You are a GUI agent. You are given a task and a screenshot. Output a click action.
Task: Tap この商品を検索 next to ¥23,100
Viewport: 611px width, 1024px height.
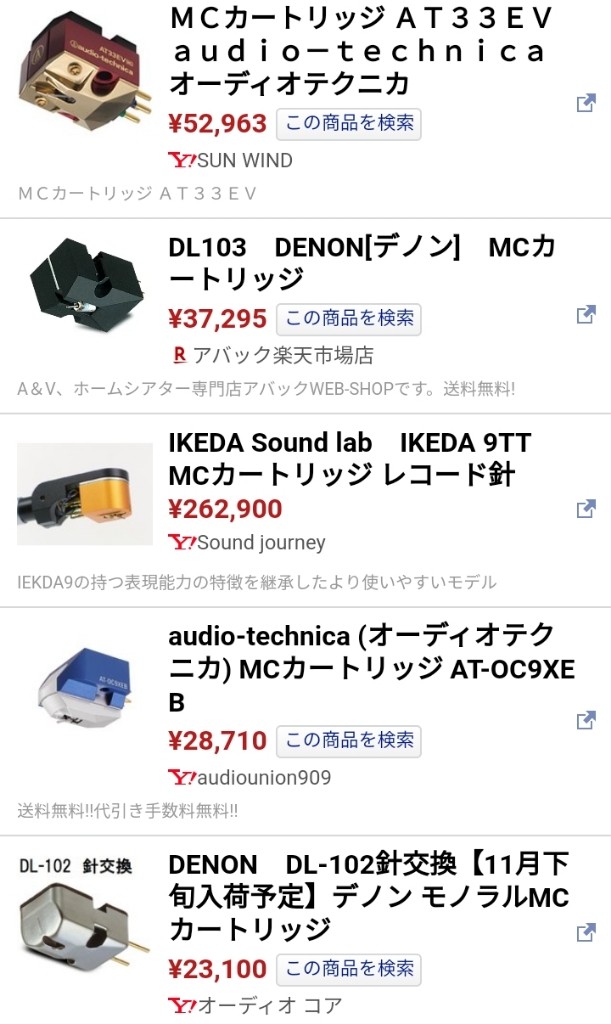click(349, 969)
